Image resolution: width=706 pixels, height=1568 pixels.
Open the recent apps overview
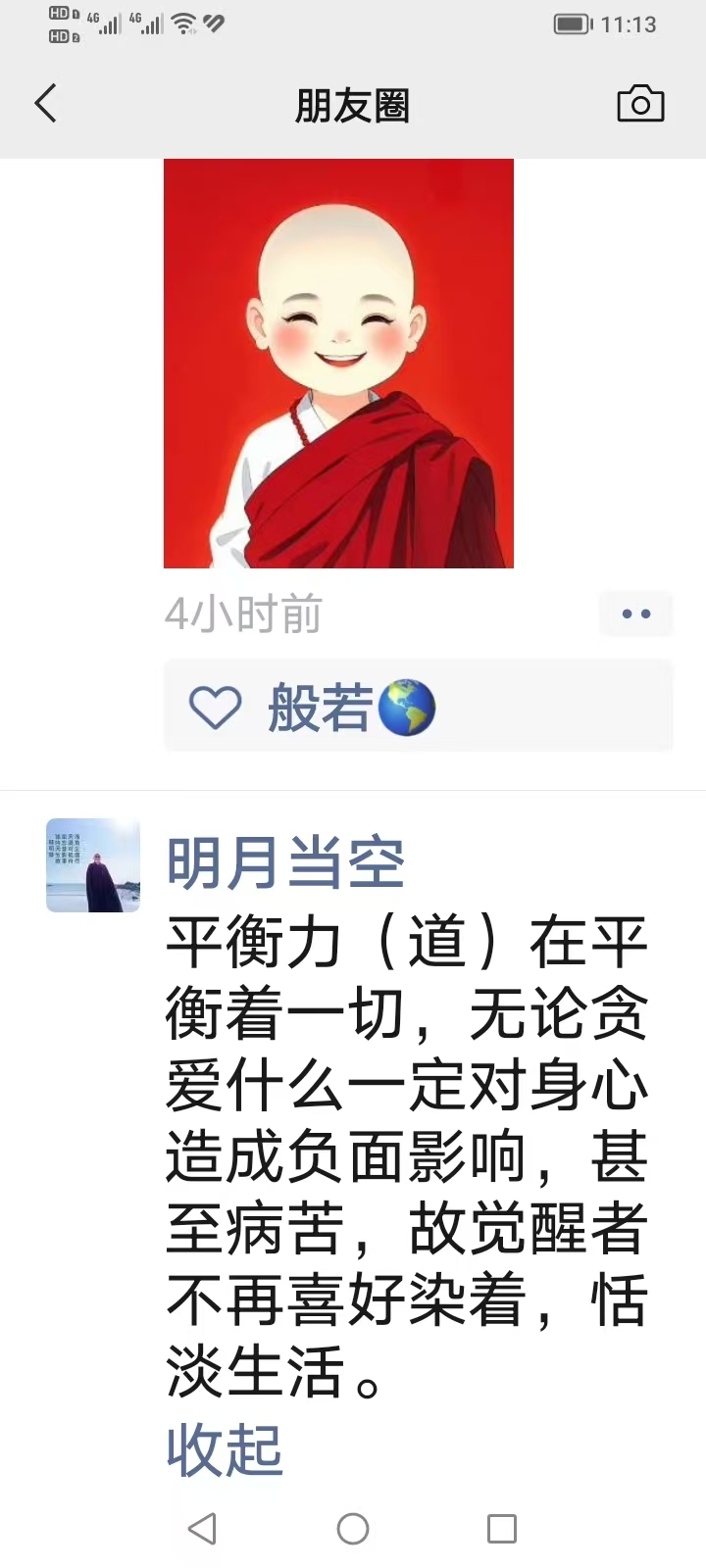tap(501, 1528)
